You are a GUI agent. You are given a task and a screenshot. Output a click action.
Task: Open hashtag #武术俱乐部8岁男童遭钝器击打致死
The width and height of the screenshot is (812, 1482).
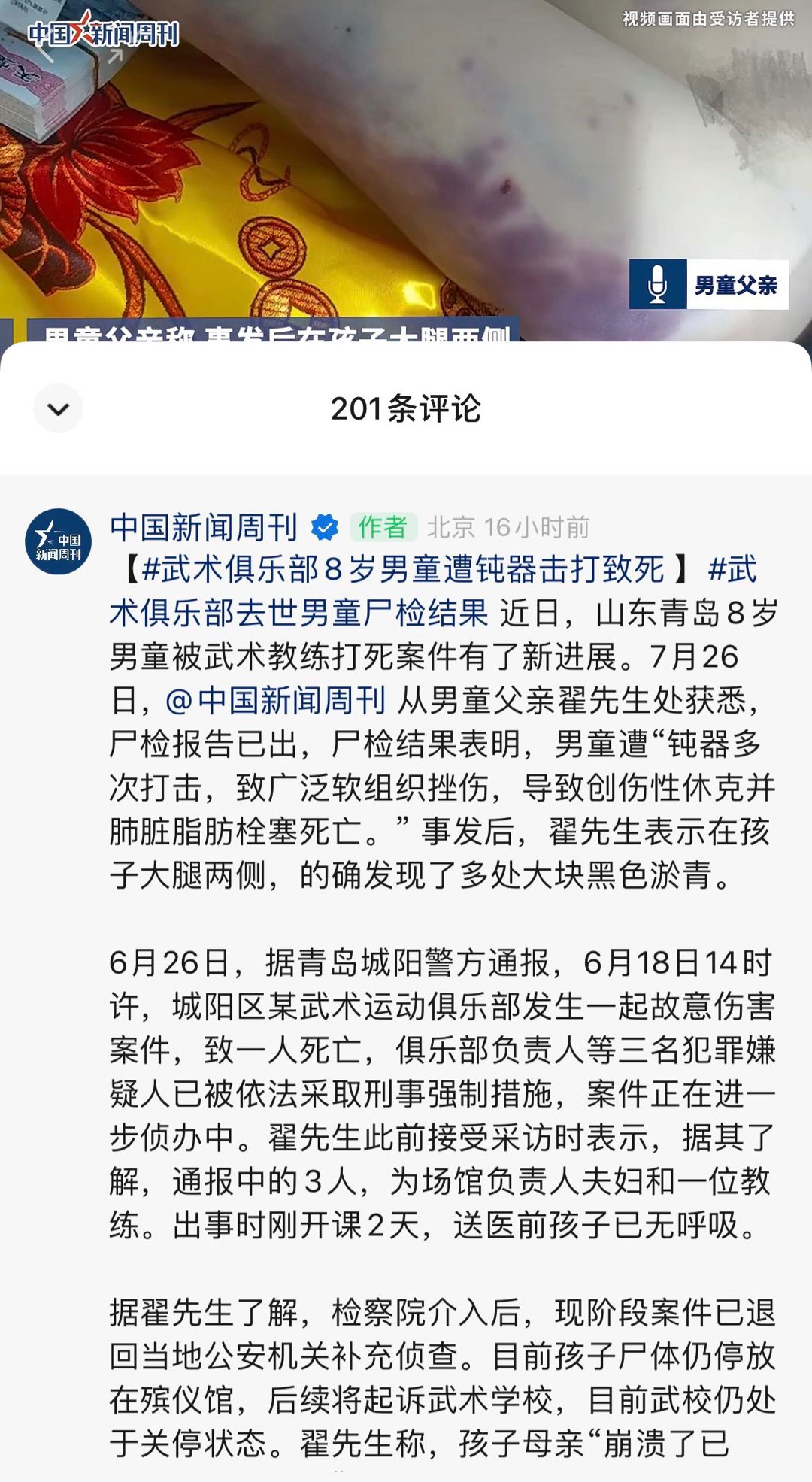402,570
